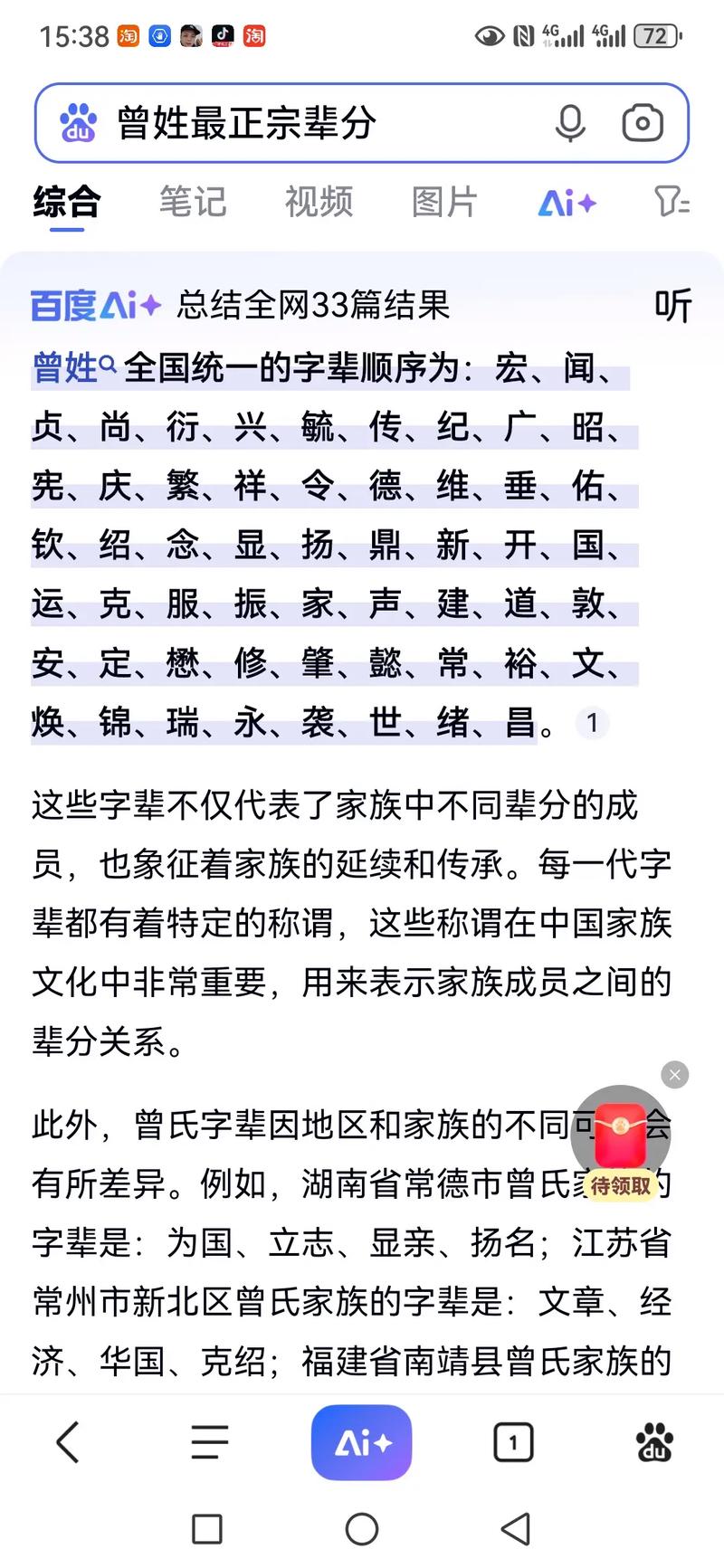Viewport: 724px width, 1568px height.
Task: Tap the system home button
Action: [362, 1530]
